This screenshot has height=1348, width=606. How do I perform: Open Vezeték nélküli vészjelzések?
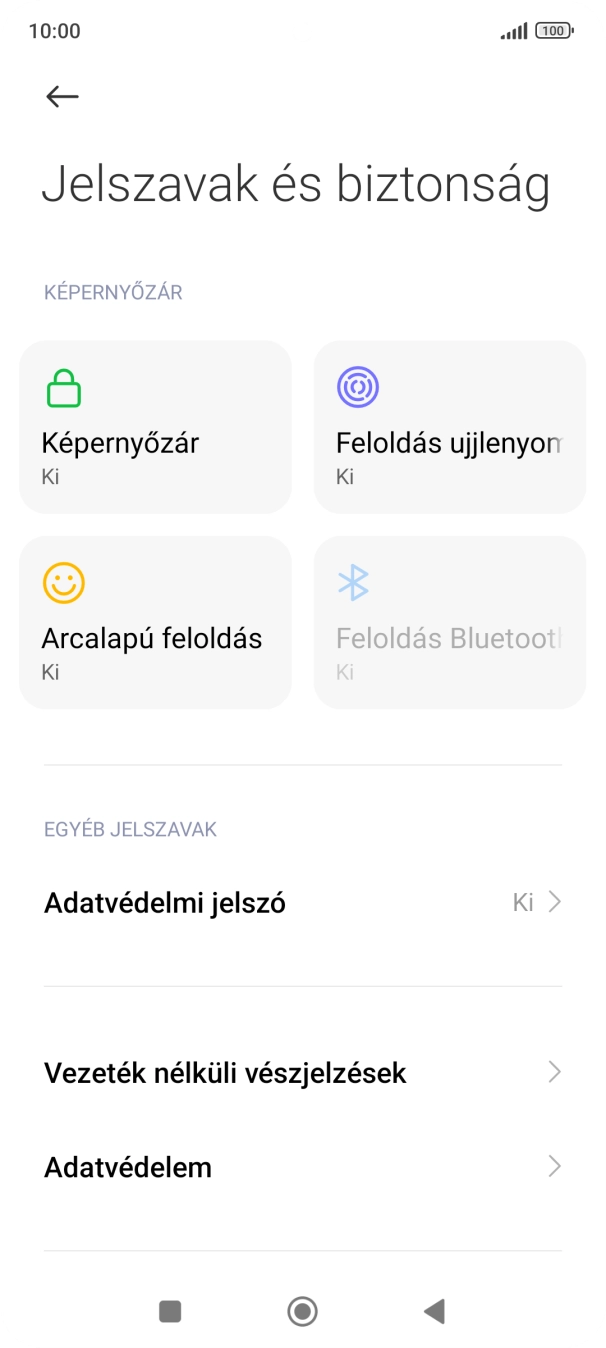[302, 1073]
